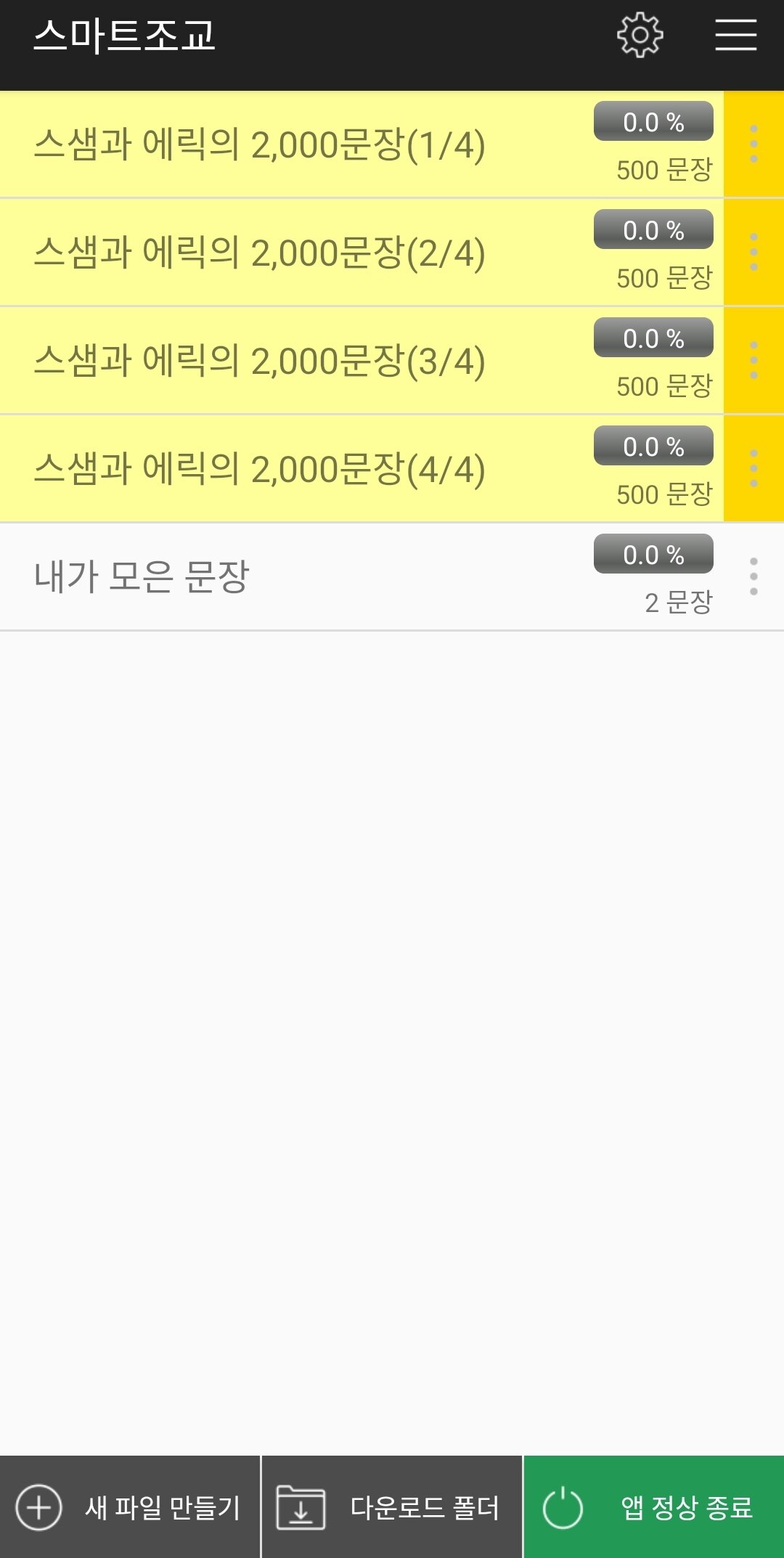Open the 다운로드 폴더

(392, 1507)
